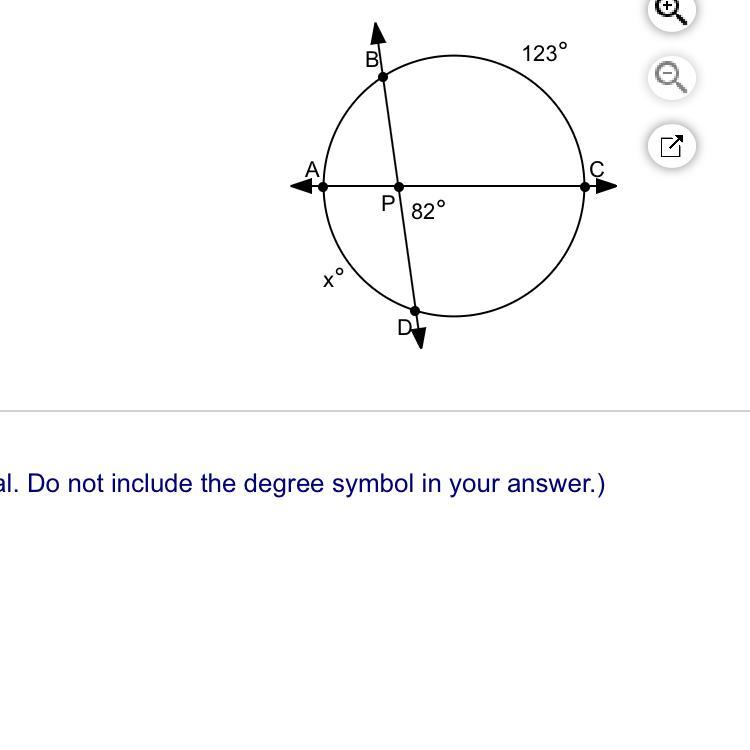Viewport: 750px width, 750px height.
Task: Zoom out of the circle diagram
Action: coord(671,77)
